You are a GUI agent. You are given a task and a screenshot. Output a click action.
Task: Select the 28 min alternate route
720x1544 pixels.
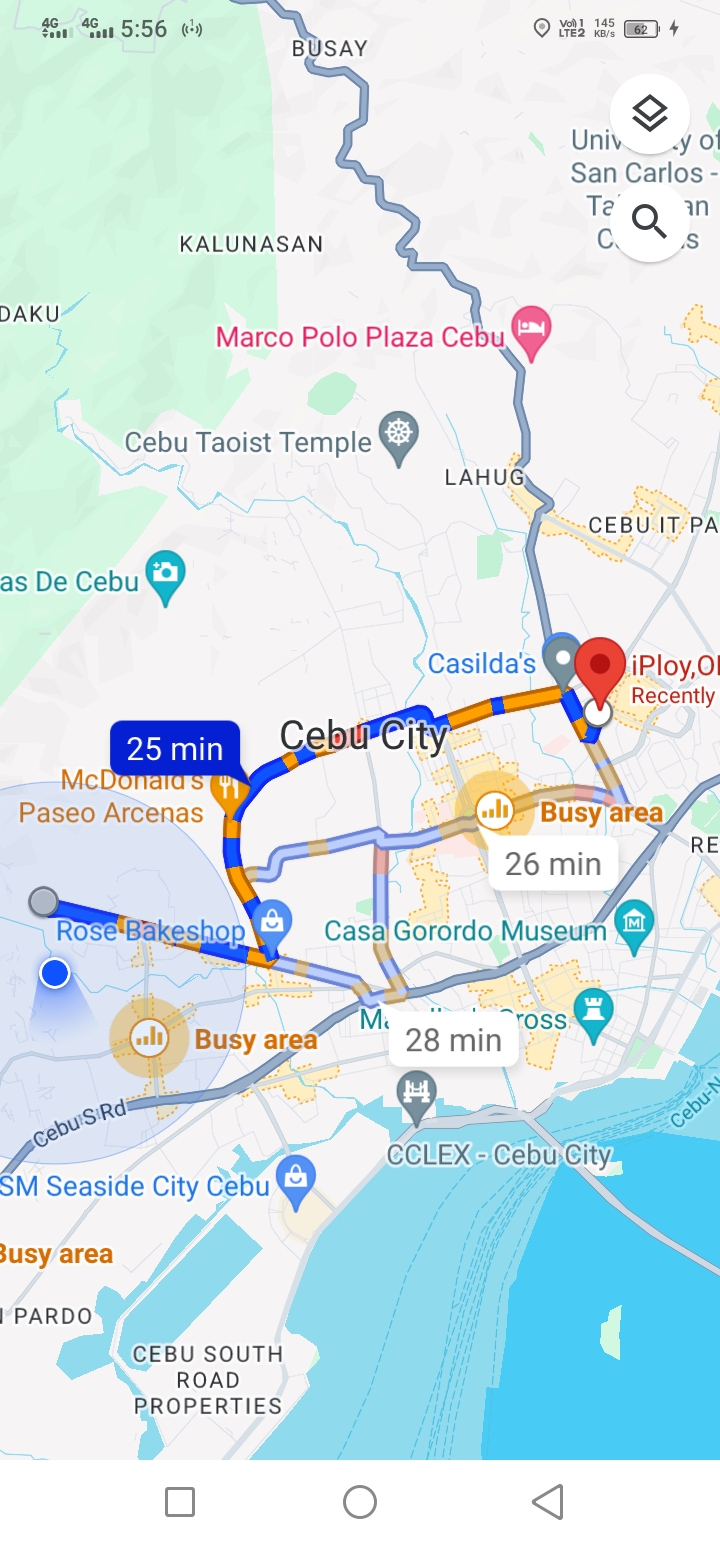click(453, 1040)
